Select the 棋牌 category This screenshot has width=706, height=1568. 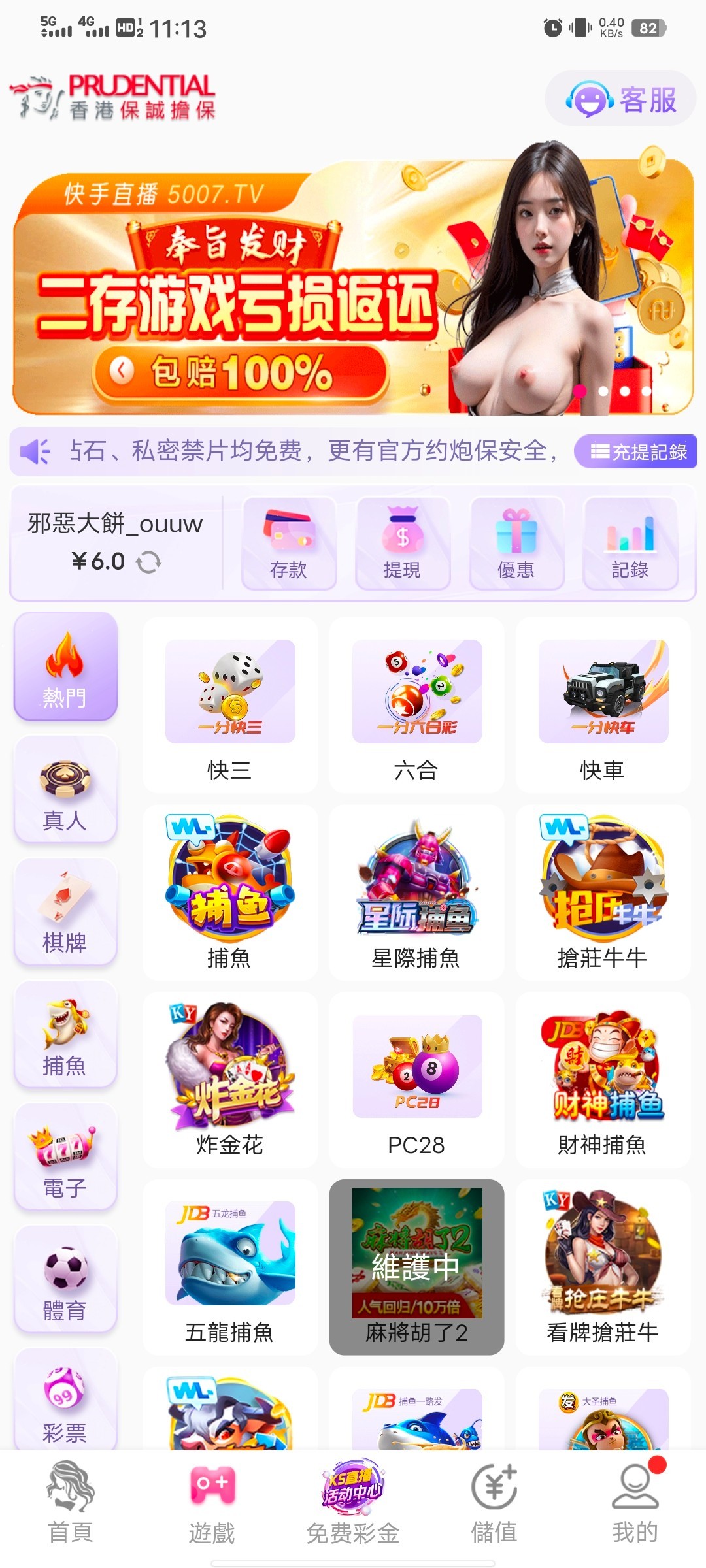[65, 911]
